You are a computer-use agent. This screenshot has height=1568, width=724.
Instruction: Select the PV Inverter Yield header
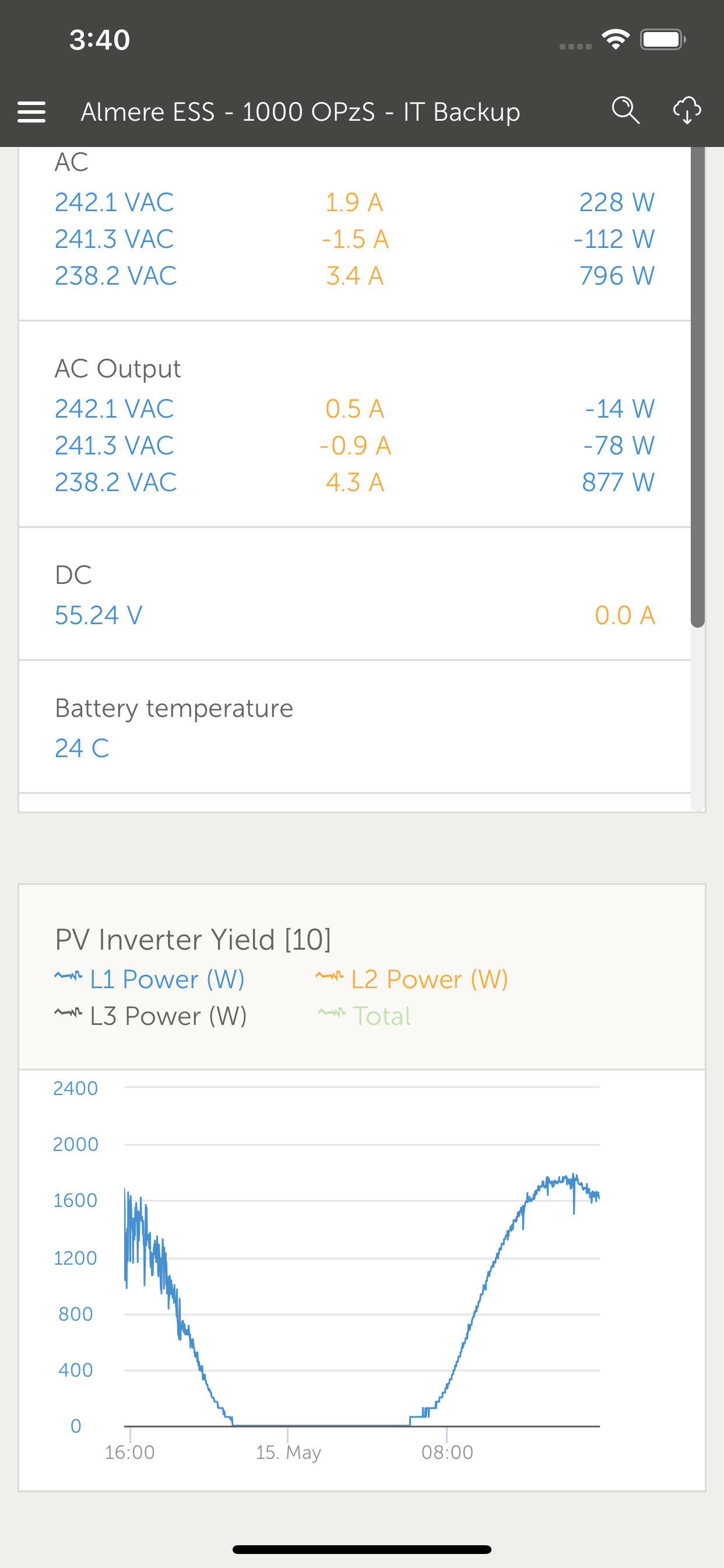coord(192,939)
